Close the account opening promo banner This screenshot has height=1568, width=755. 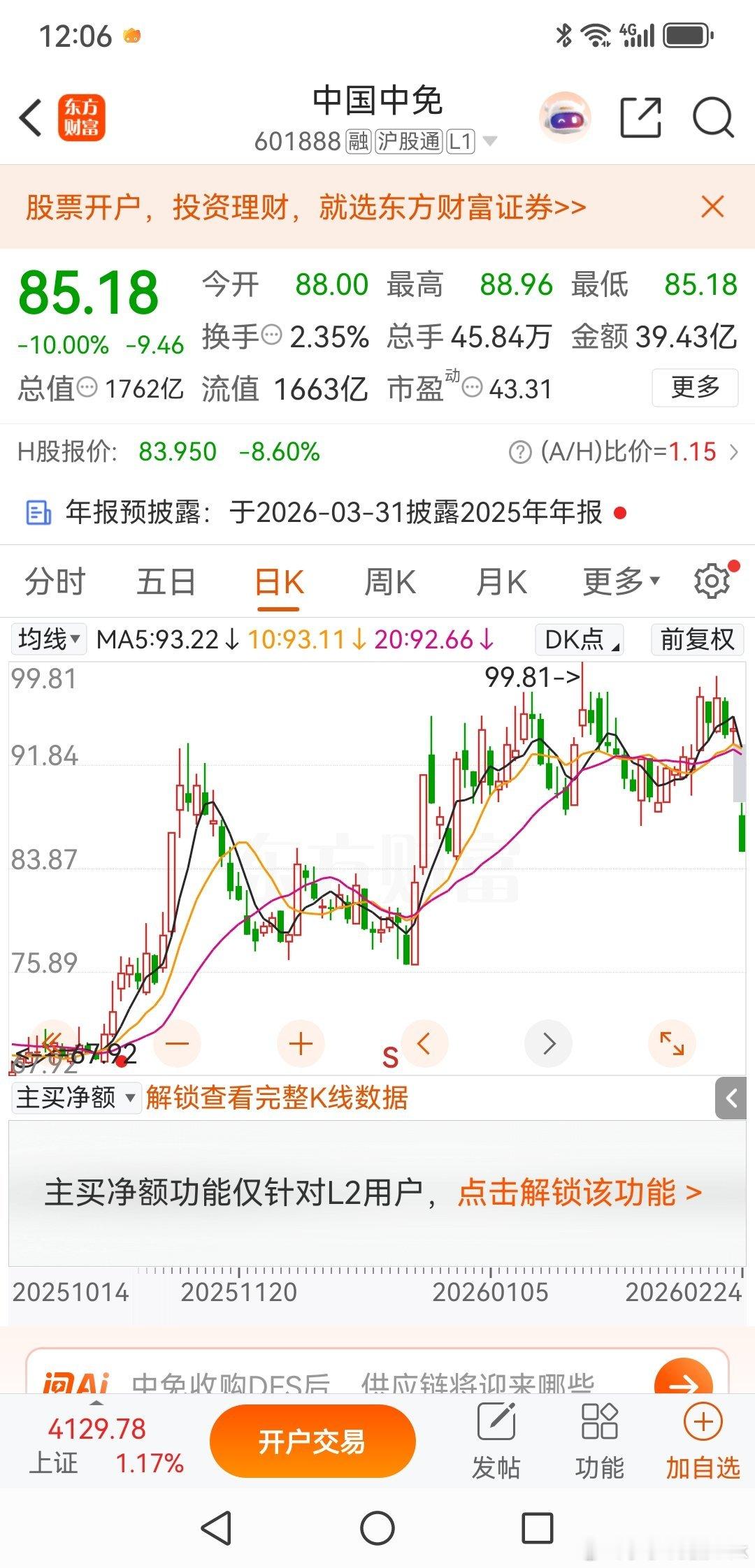712,208
